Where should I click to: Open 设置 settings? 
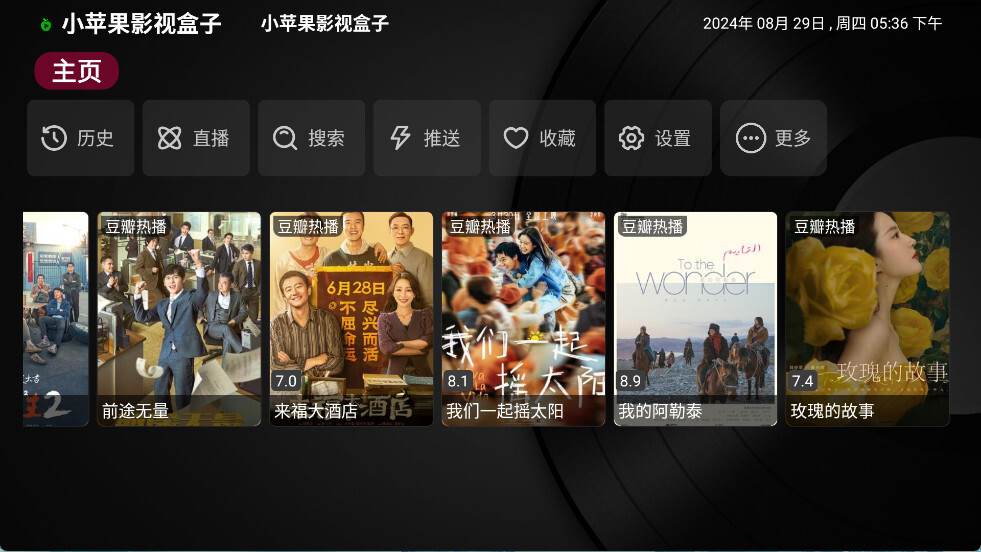tap(657, 138)
